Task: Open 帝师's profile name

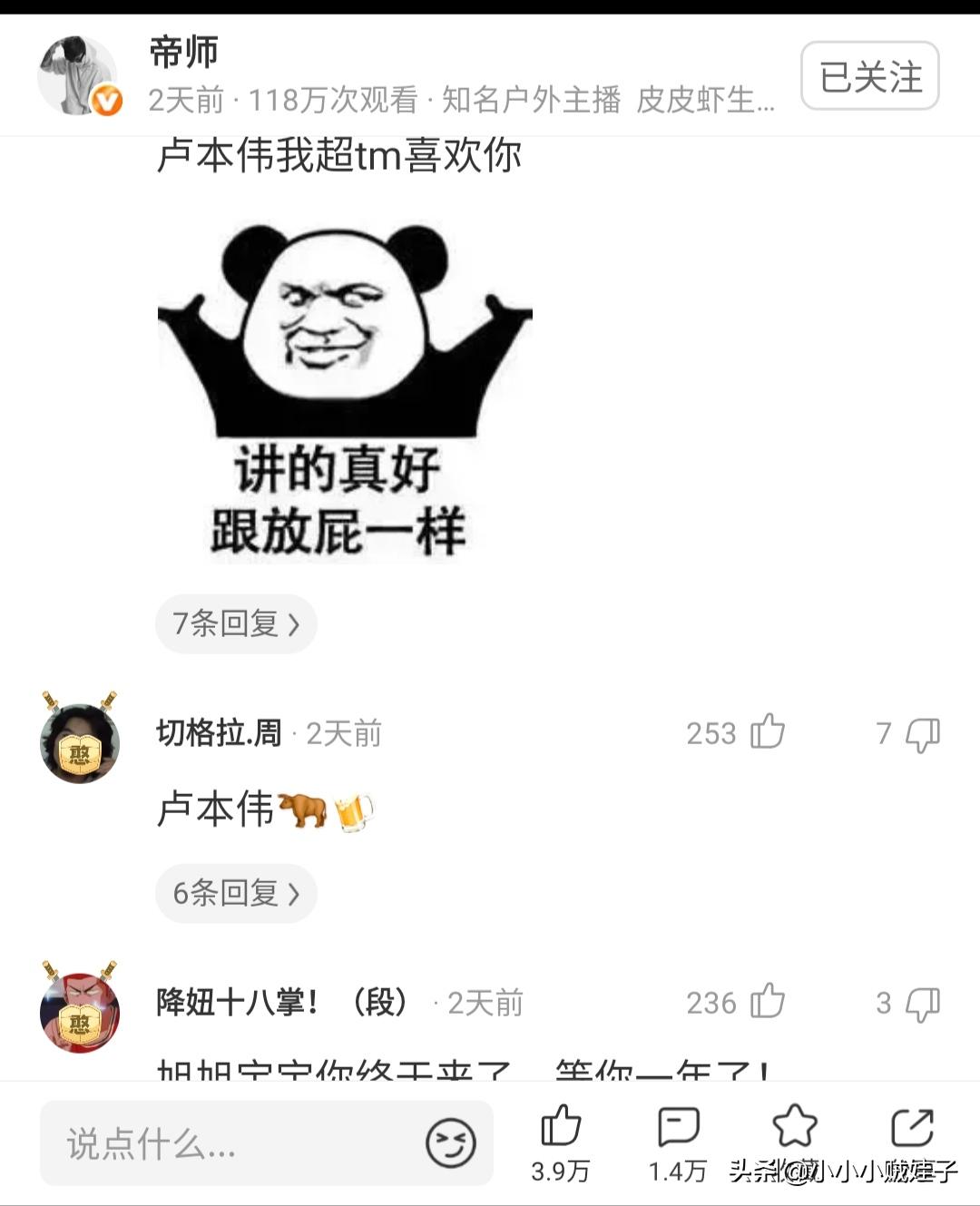Action: pyautogui.click(x=183, y=53)
